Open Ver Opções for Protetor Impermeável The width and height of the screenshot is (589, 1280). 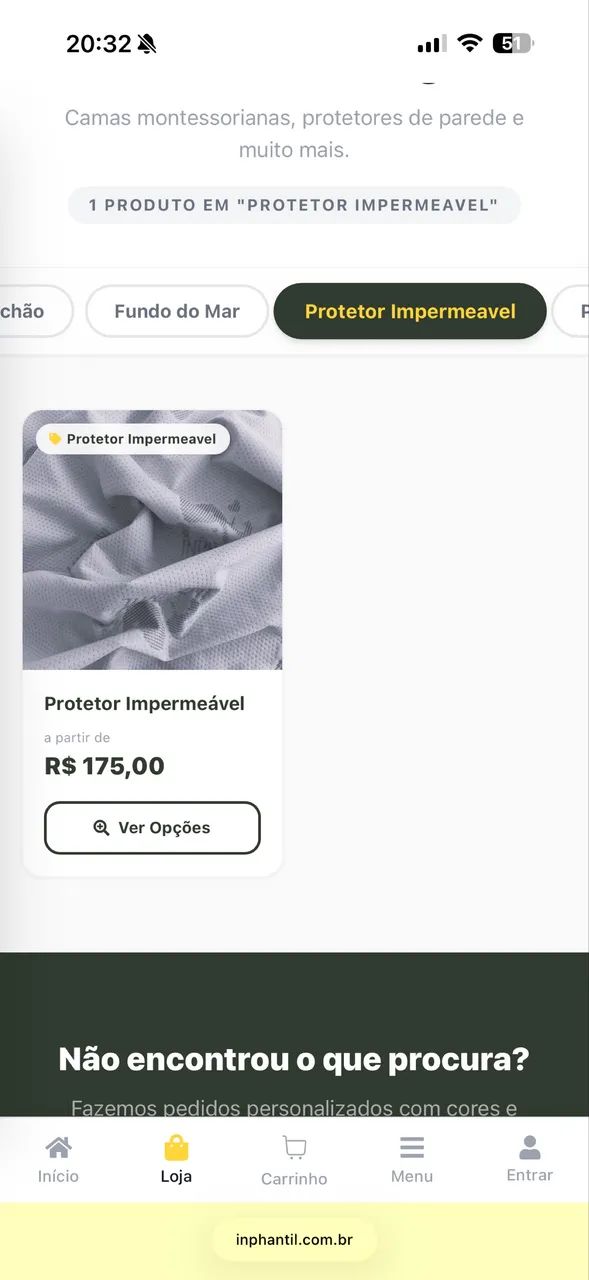(152, 828)
